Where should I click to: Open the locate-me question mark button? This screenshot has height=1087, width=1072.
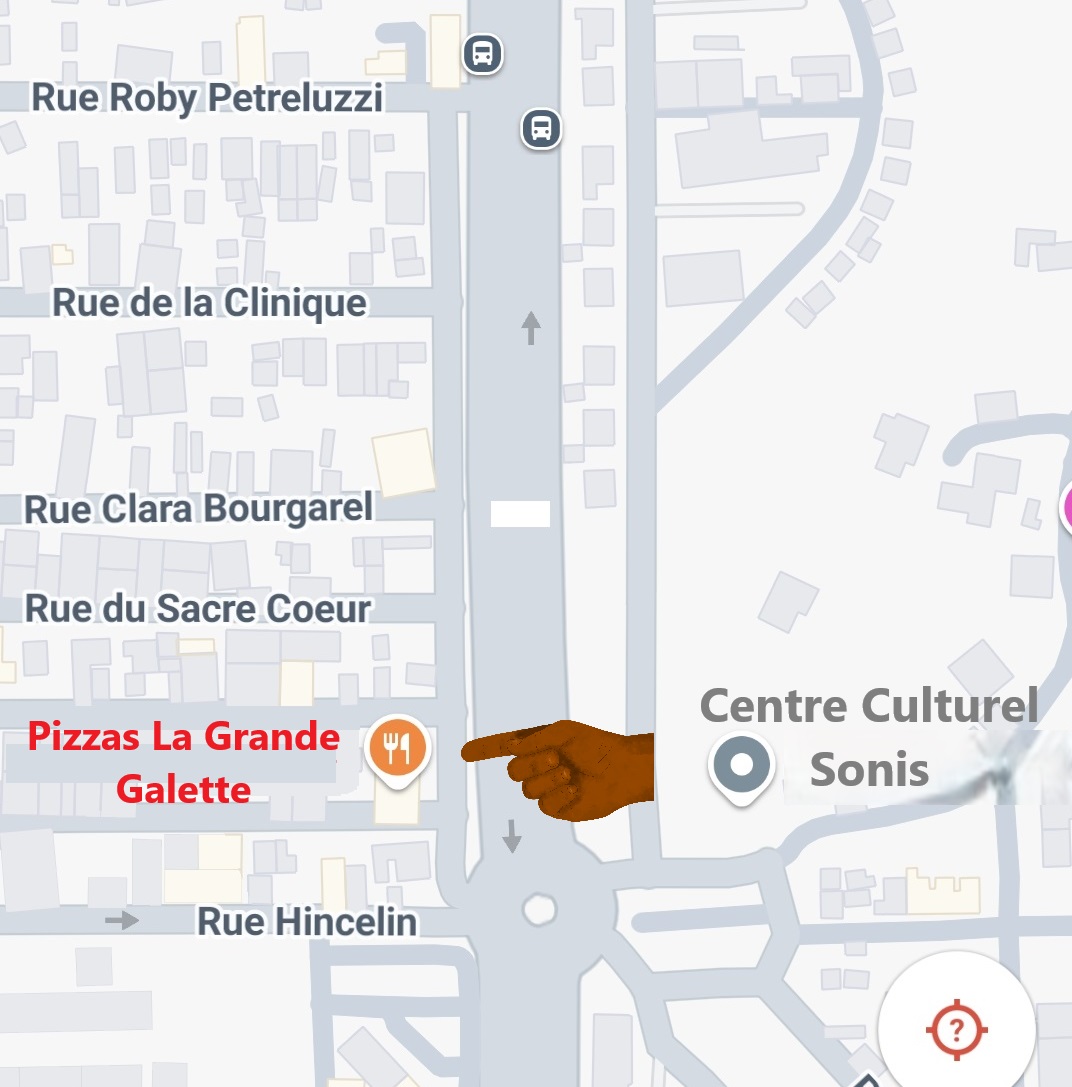[956, 1027]
